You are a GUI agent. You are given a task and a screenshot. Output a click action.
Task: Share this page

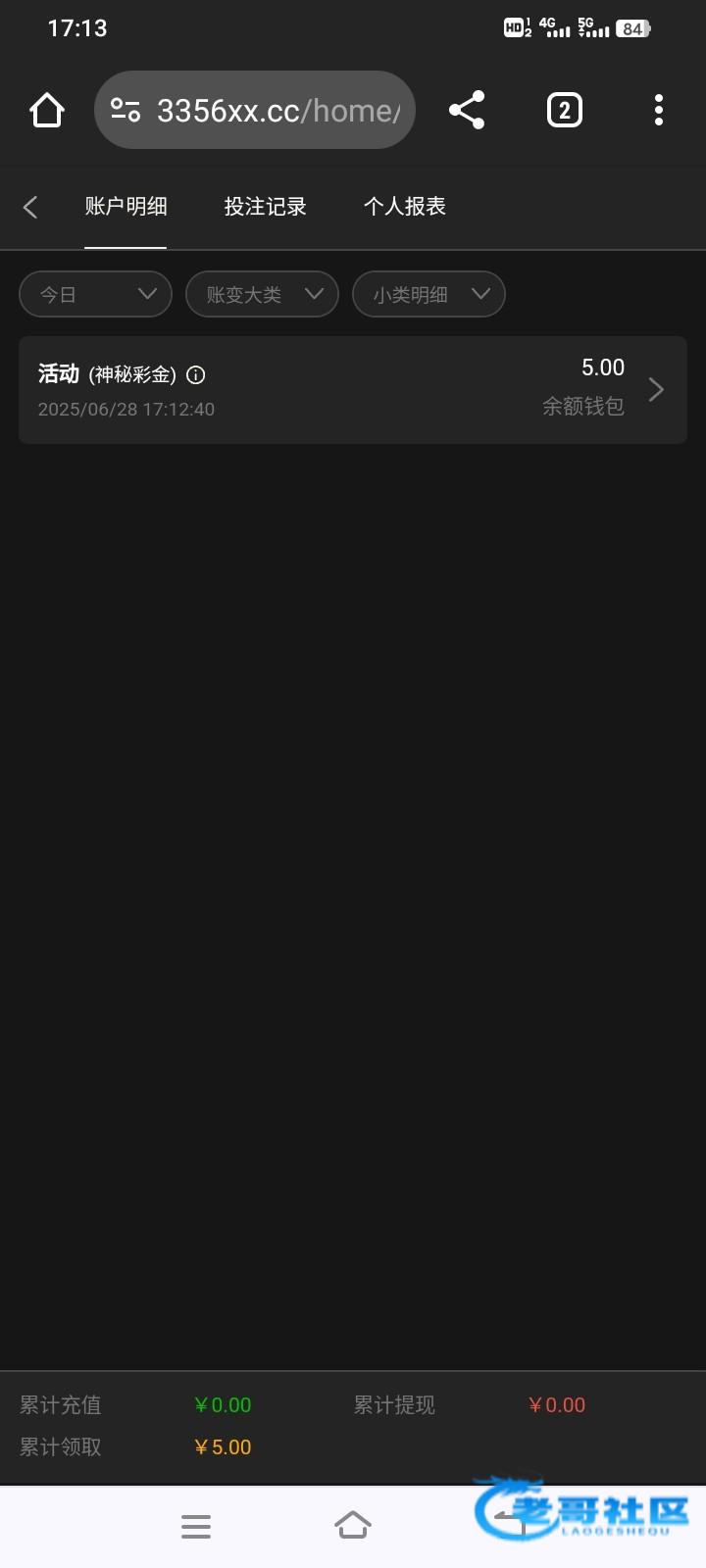(x=467, y=110)
